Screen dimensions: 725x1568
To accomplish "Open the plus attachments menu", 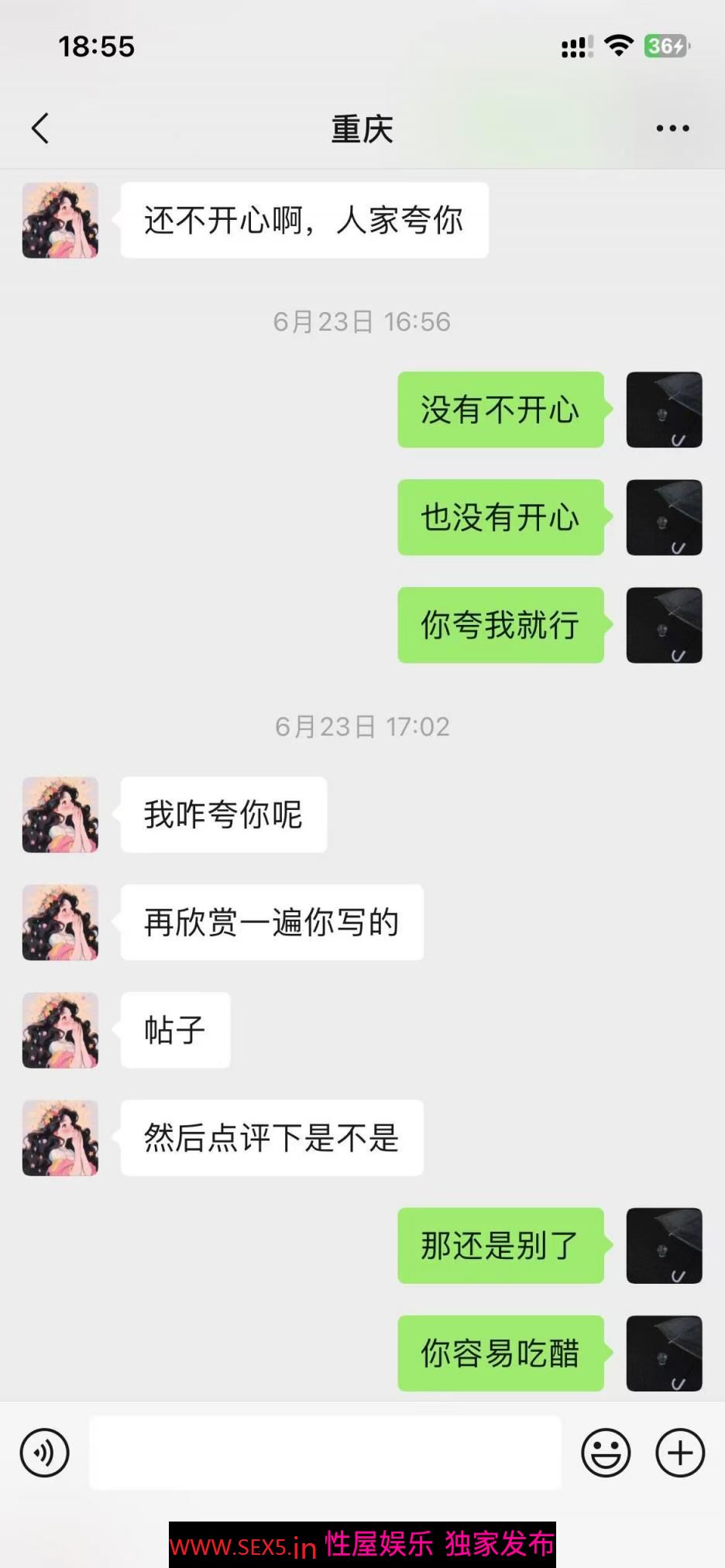I will (680, 1453).
